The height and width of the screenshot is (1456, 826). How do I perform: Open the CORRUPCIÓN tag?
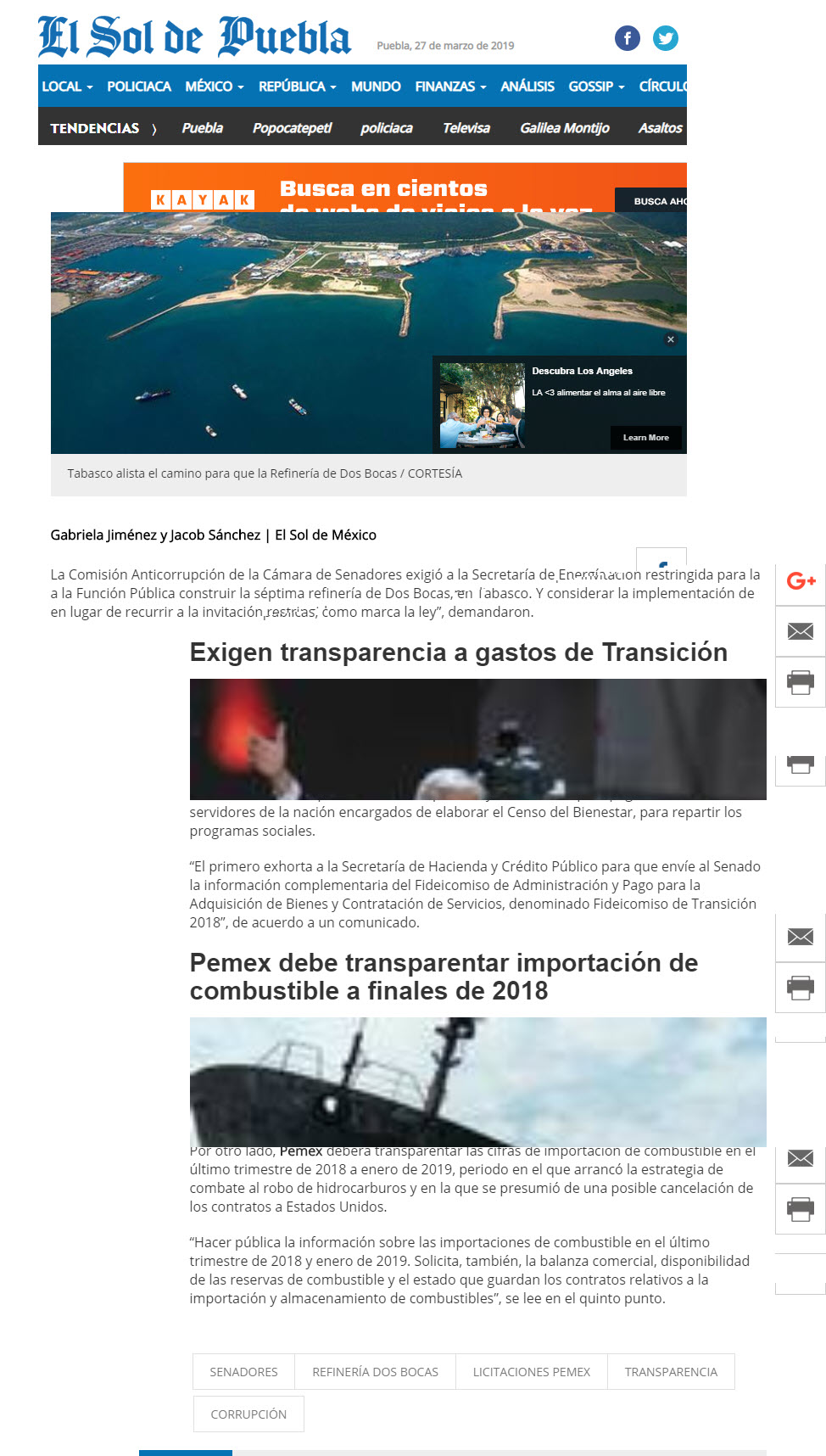pyautogui.click(x=248, y=1414)
